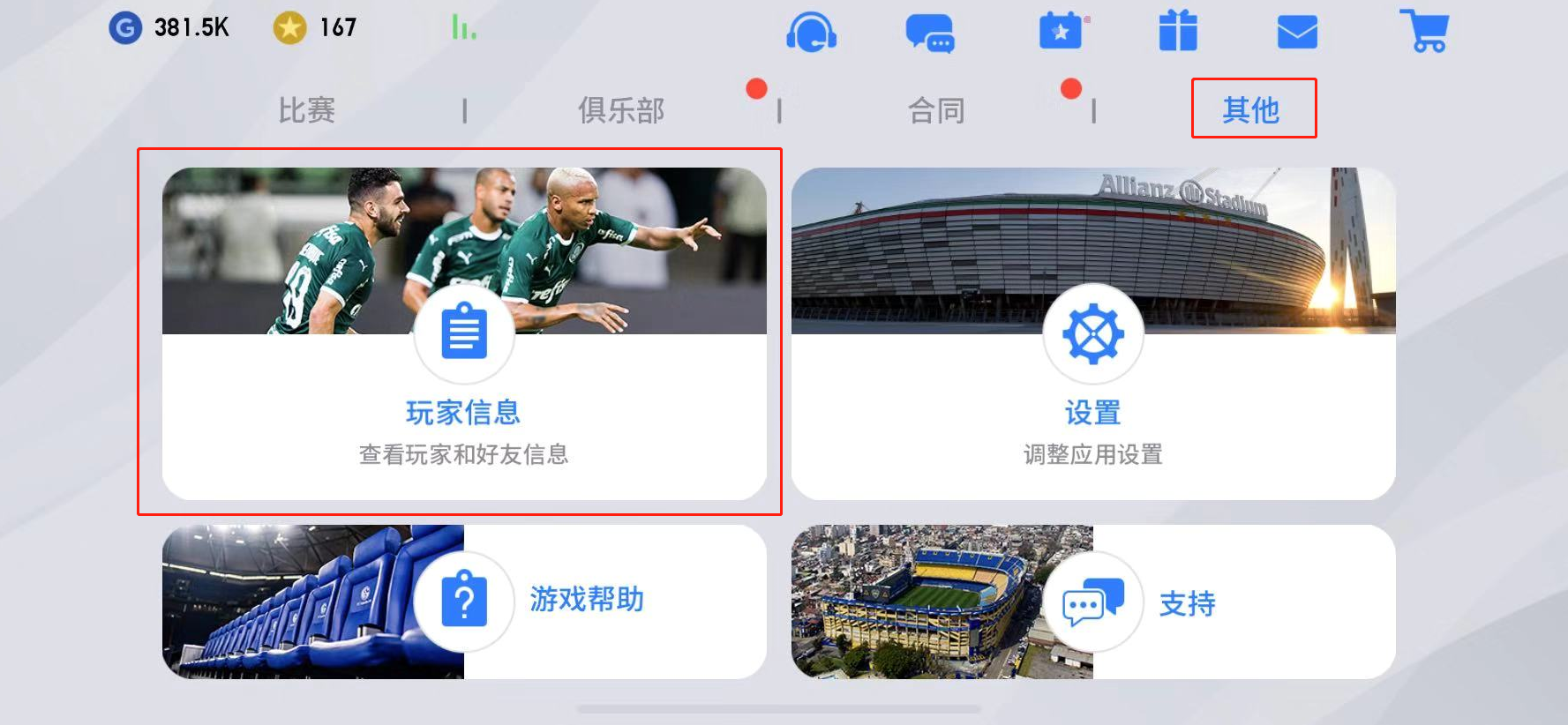
Task: Open the events calendar icon
Action: coord(1062,32)
